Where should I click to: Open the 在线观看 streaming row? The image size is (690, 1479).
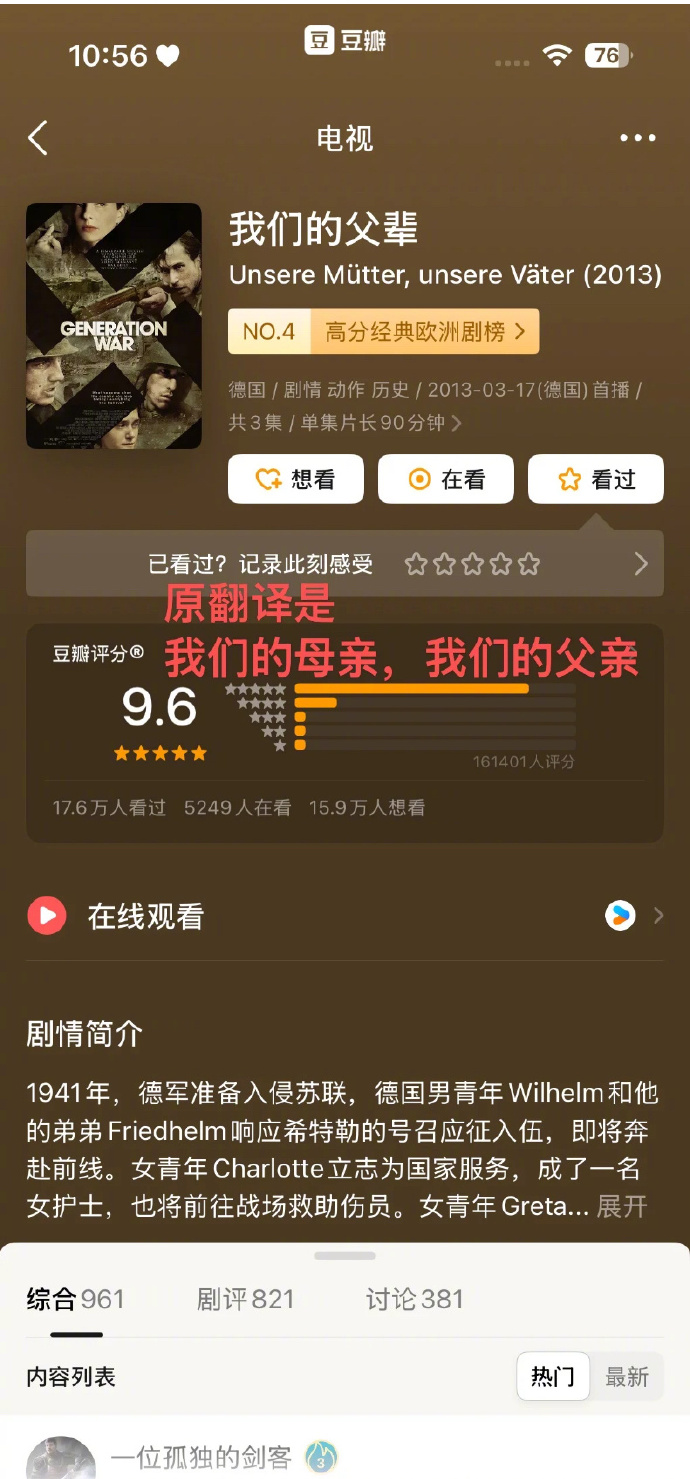[x=344, y=916]
